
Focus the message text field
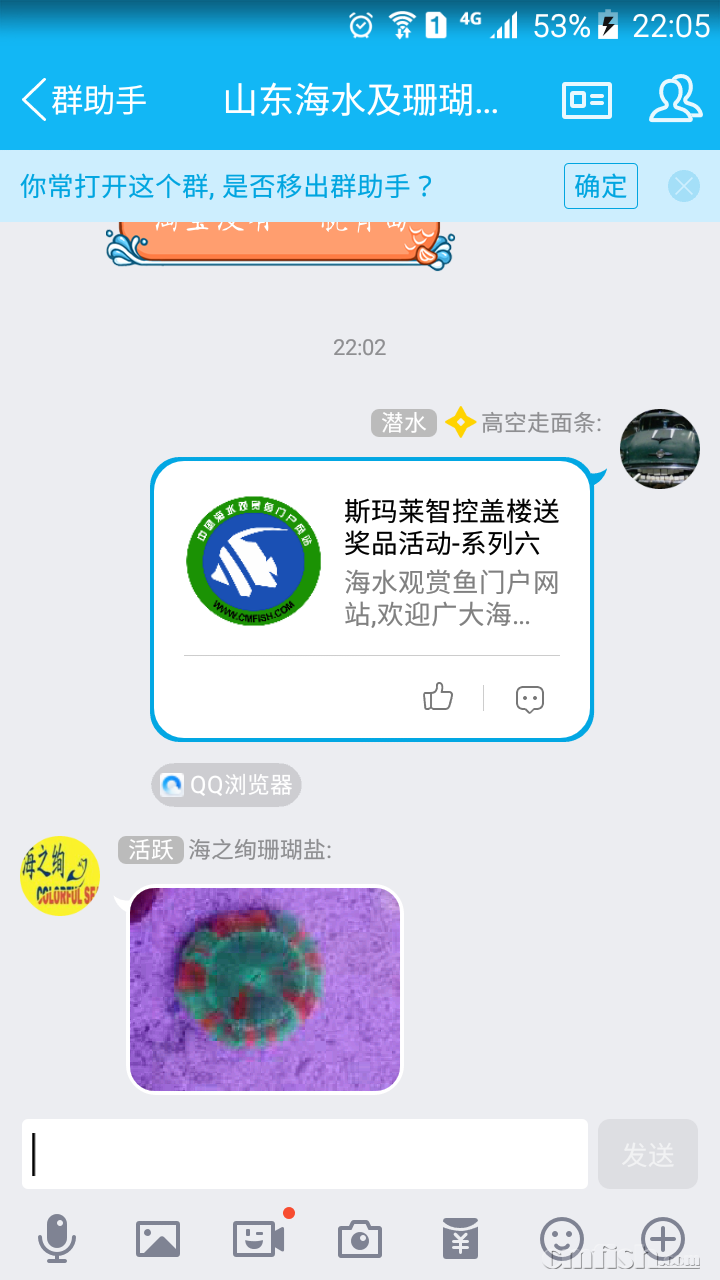[304, 1154]
